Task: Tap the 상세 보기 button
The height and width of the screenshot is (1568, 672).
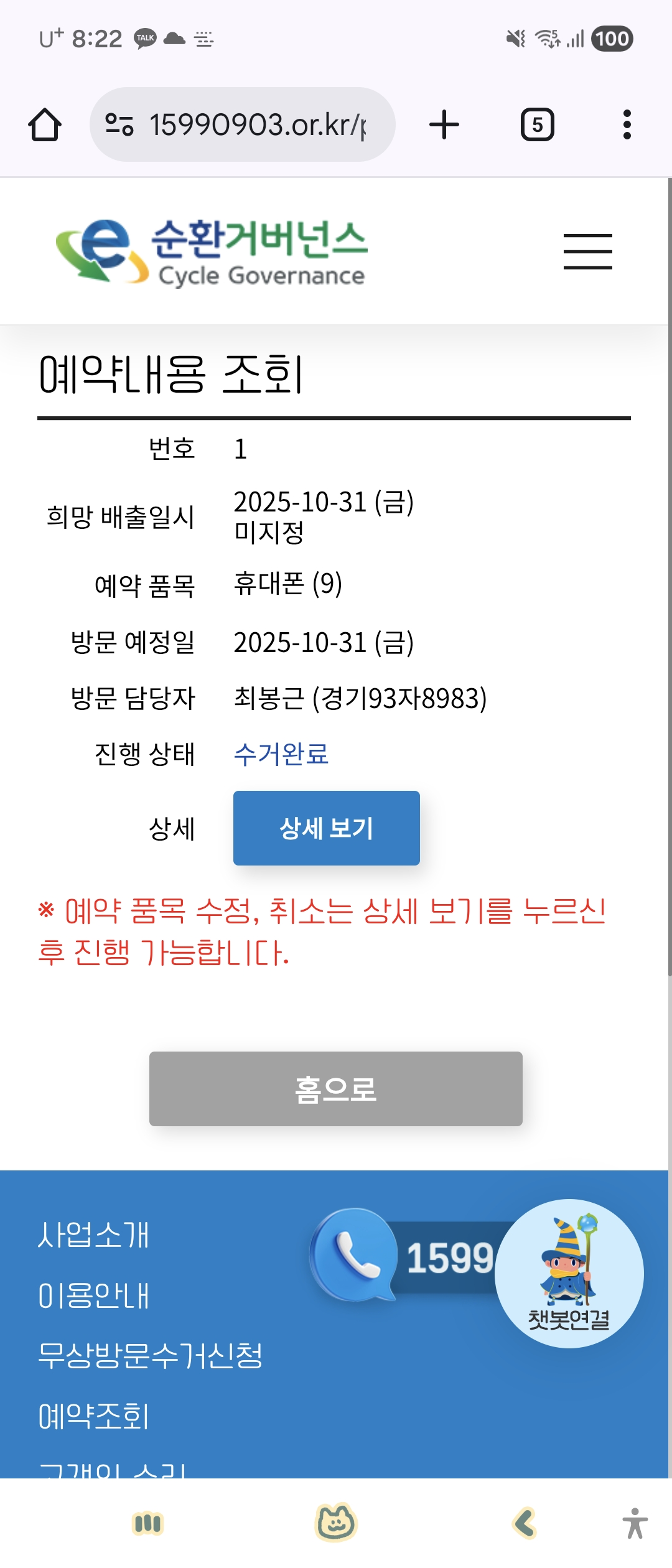Action: coord(326,828)
